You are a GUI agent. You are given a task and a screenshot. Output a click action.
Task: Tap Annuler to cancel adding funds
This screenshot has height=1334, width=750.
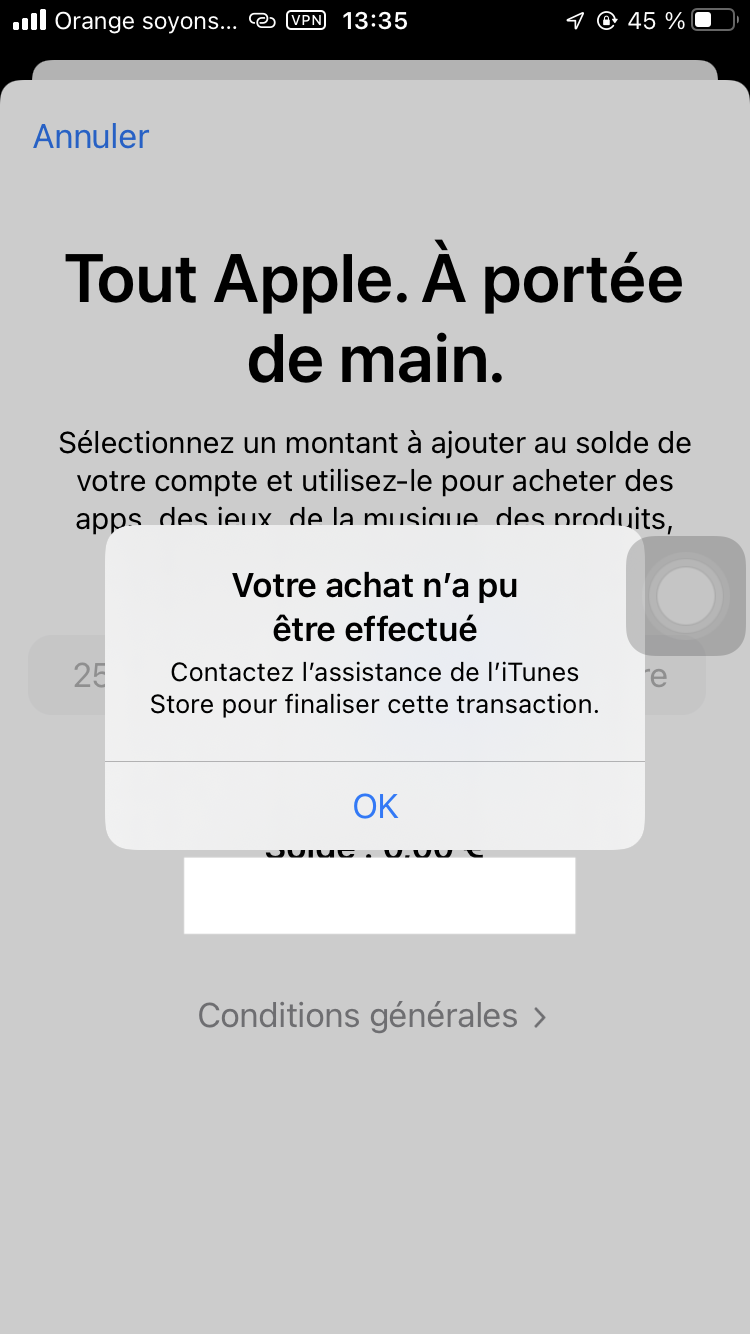[x=91, y=137]
